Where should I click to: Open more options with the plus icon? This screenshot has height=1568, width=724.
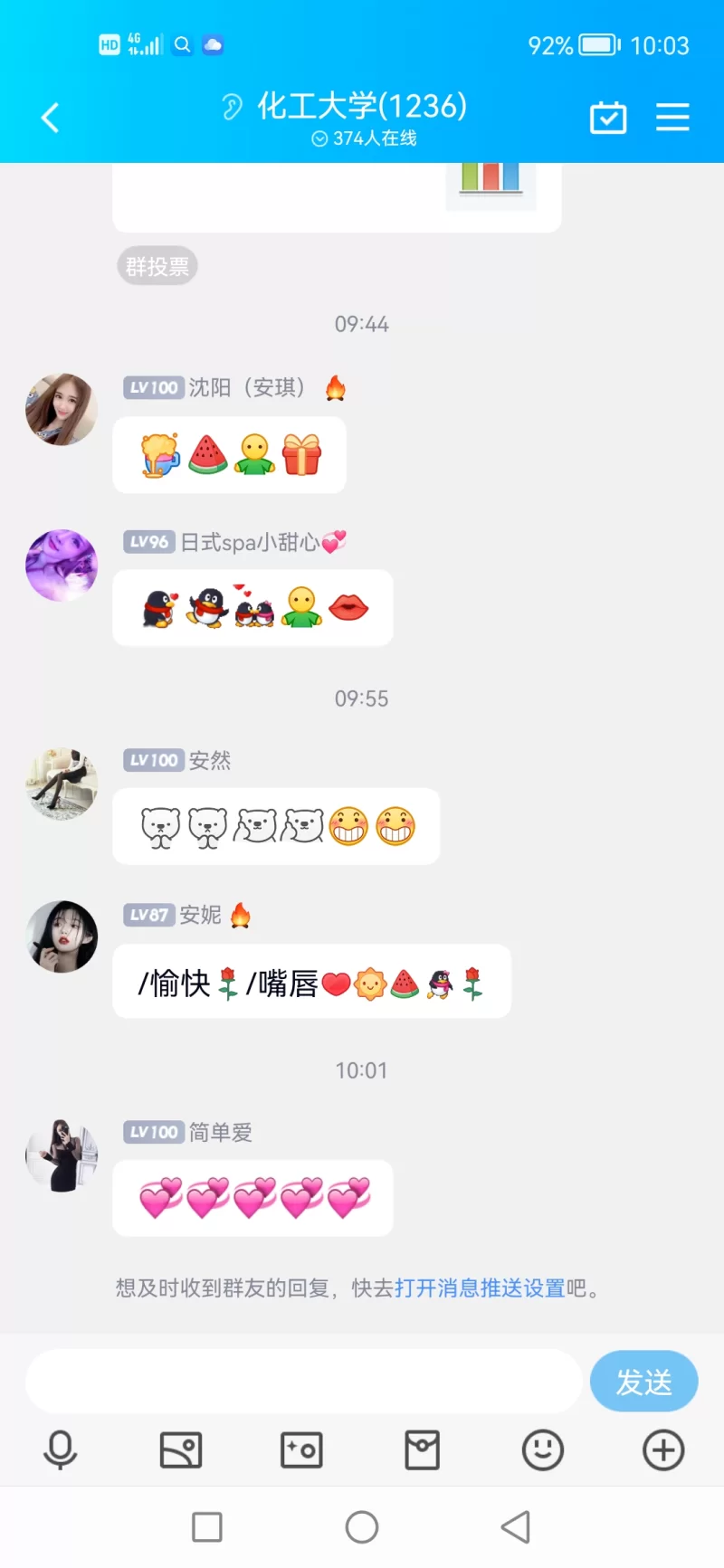[x=663, y=1450]
